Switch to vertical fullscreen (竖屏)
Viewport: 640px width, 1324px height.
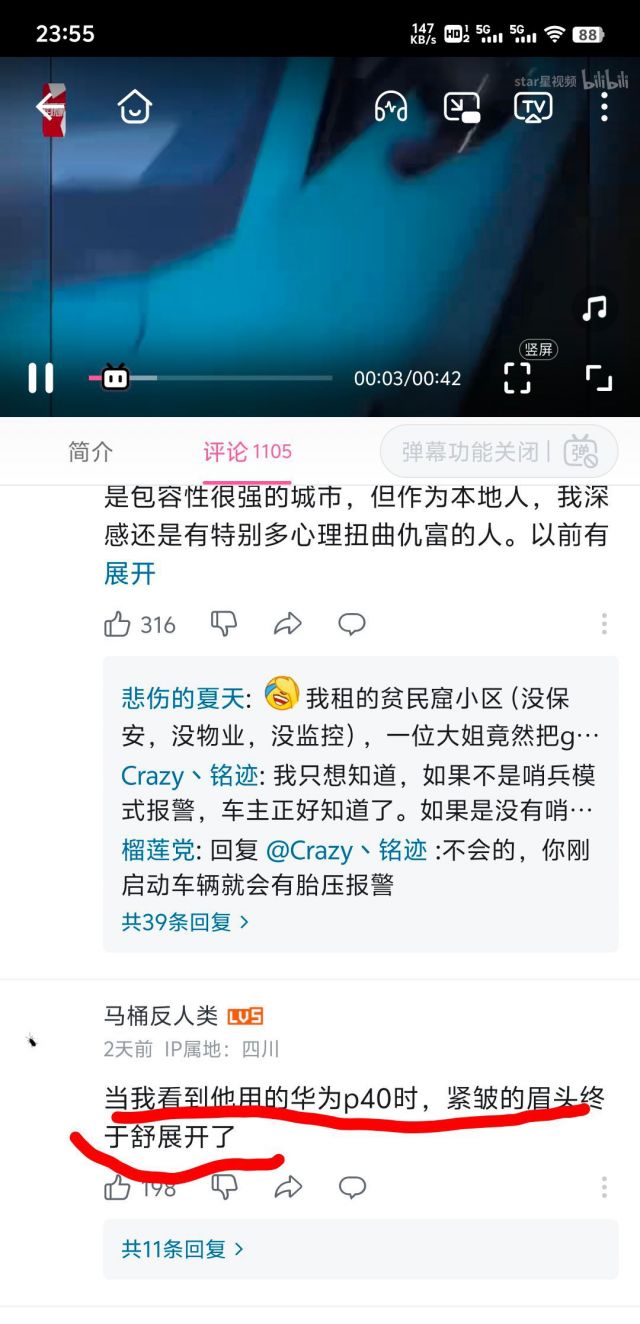517,377
